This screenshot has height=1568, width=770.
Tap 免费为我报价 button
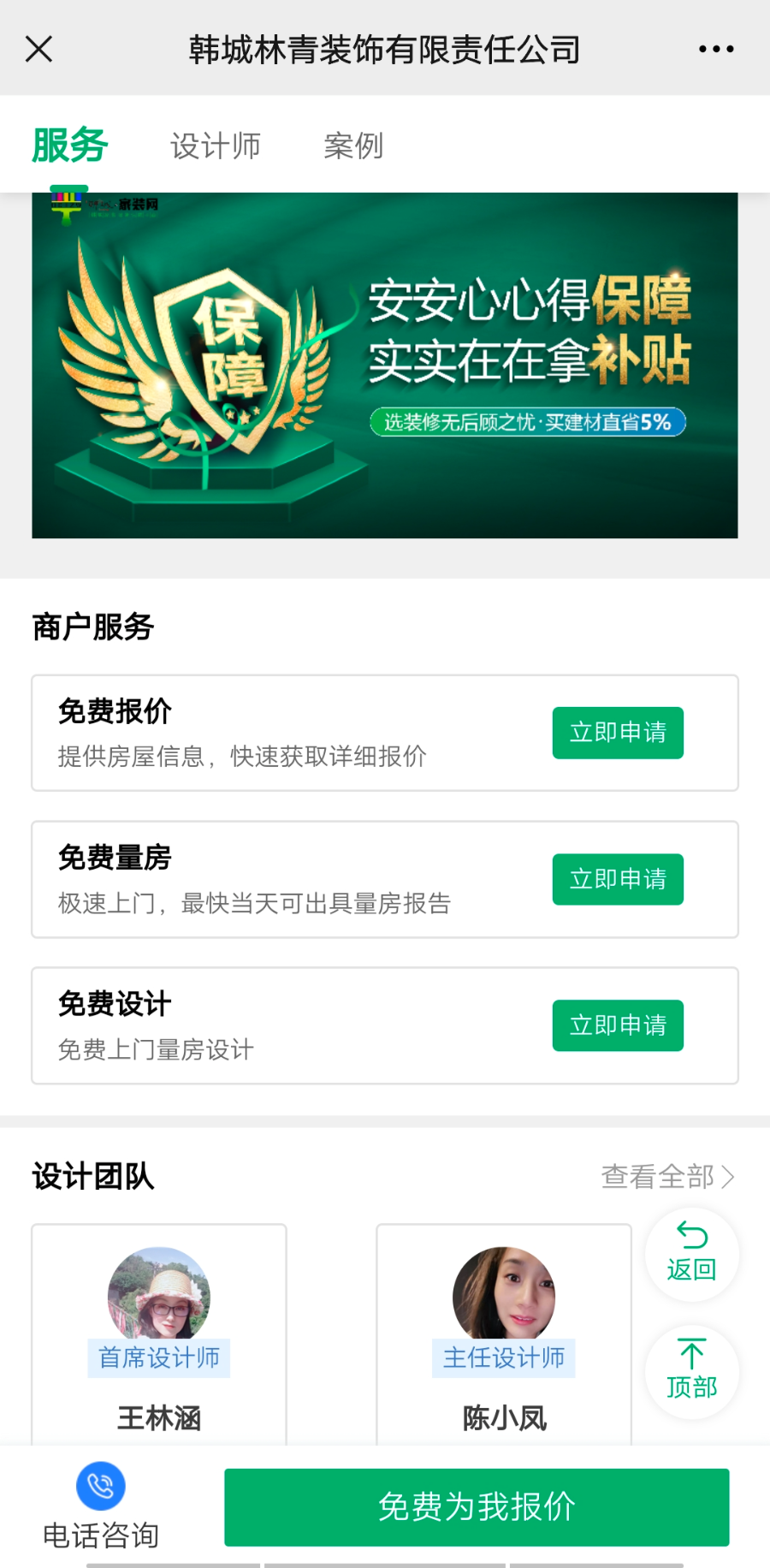coord(477,1507)
